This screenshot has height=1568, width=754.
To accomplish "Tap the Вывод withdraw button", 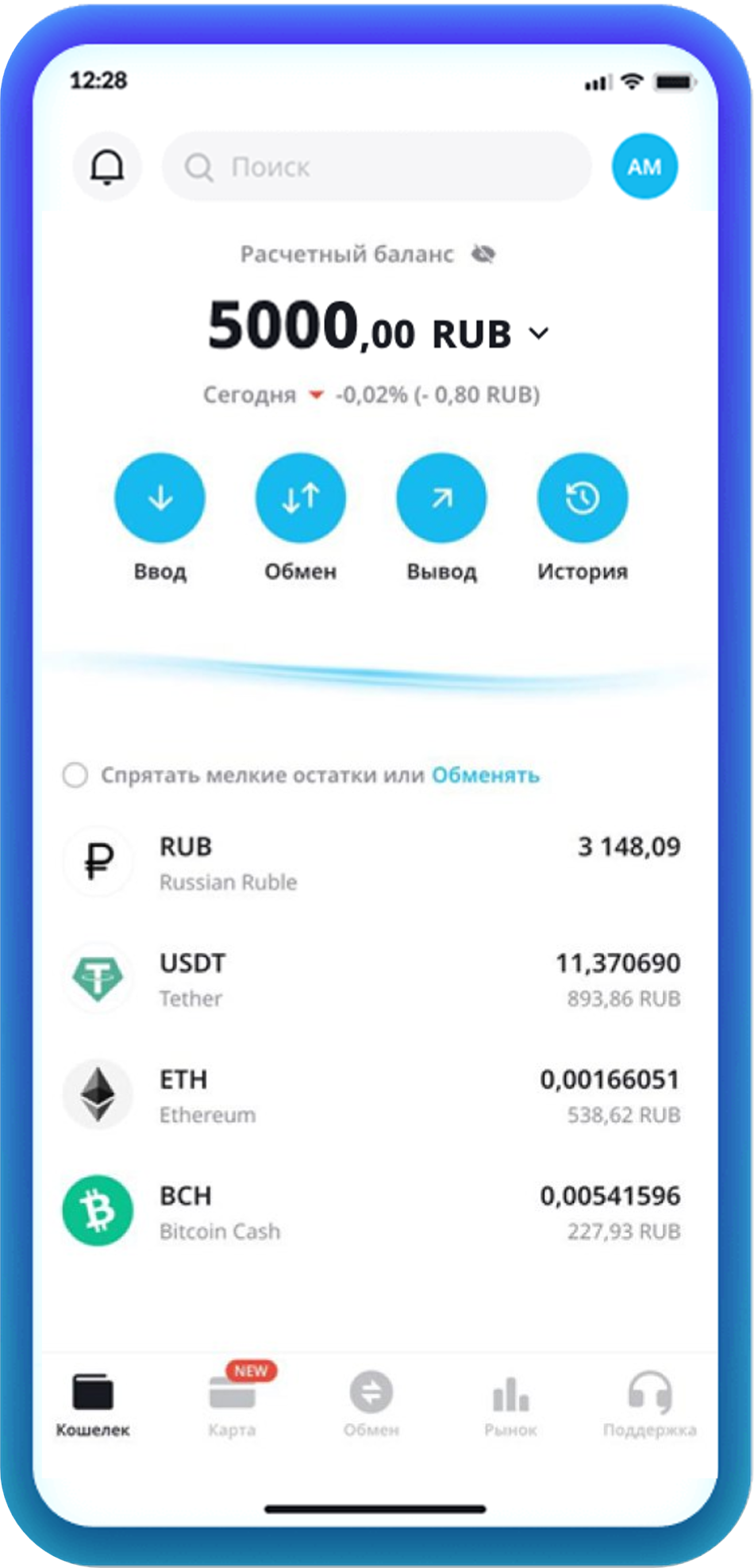I will click(441, 498).
